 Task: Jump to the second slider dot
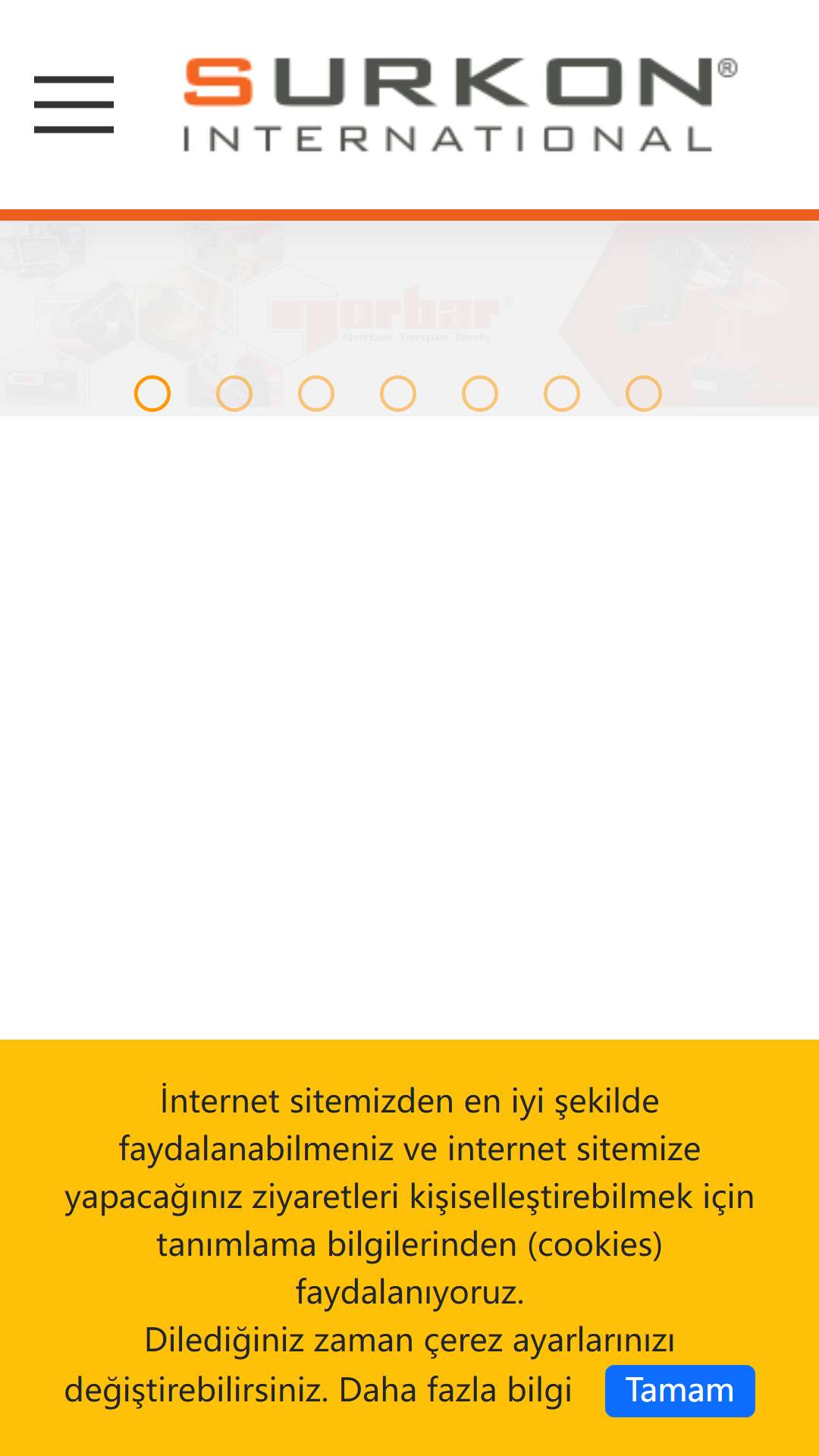click(x=234, y=394)
